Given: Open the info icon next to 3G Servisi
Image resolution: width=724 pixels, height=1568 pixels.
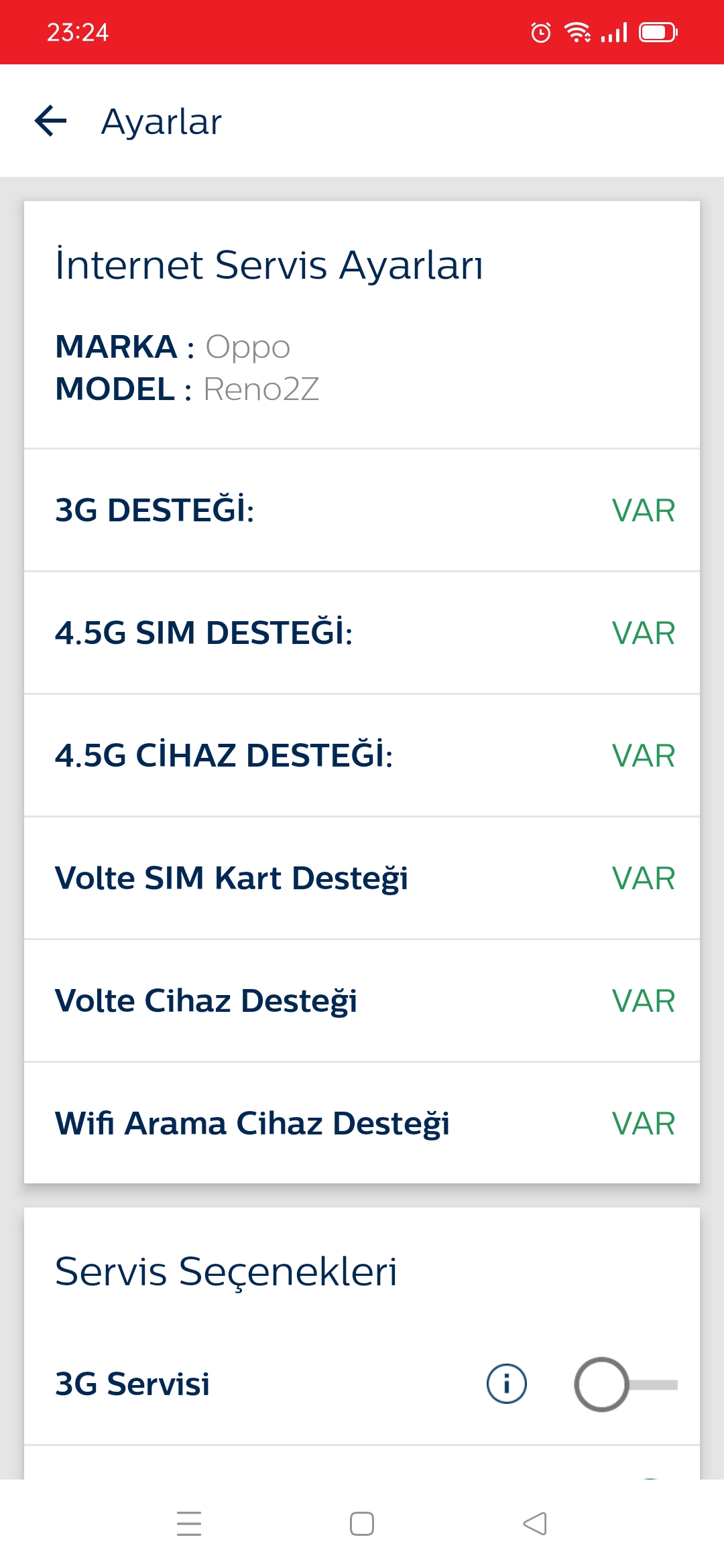Looking at the screenshot, I should [506, 1384].
